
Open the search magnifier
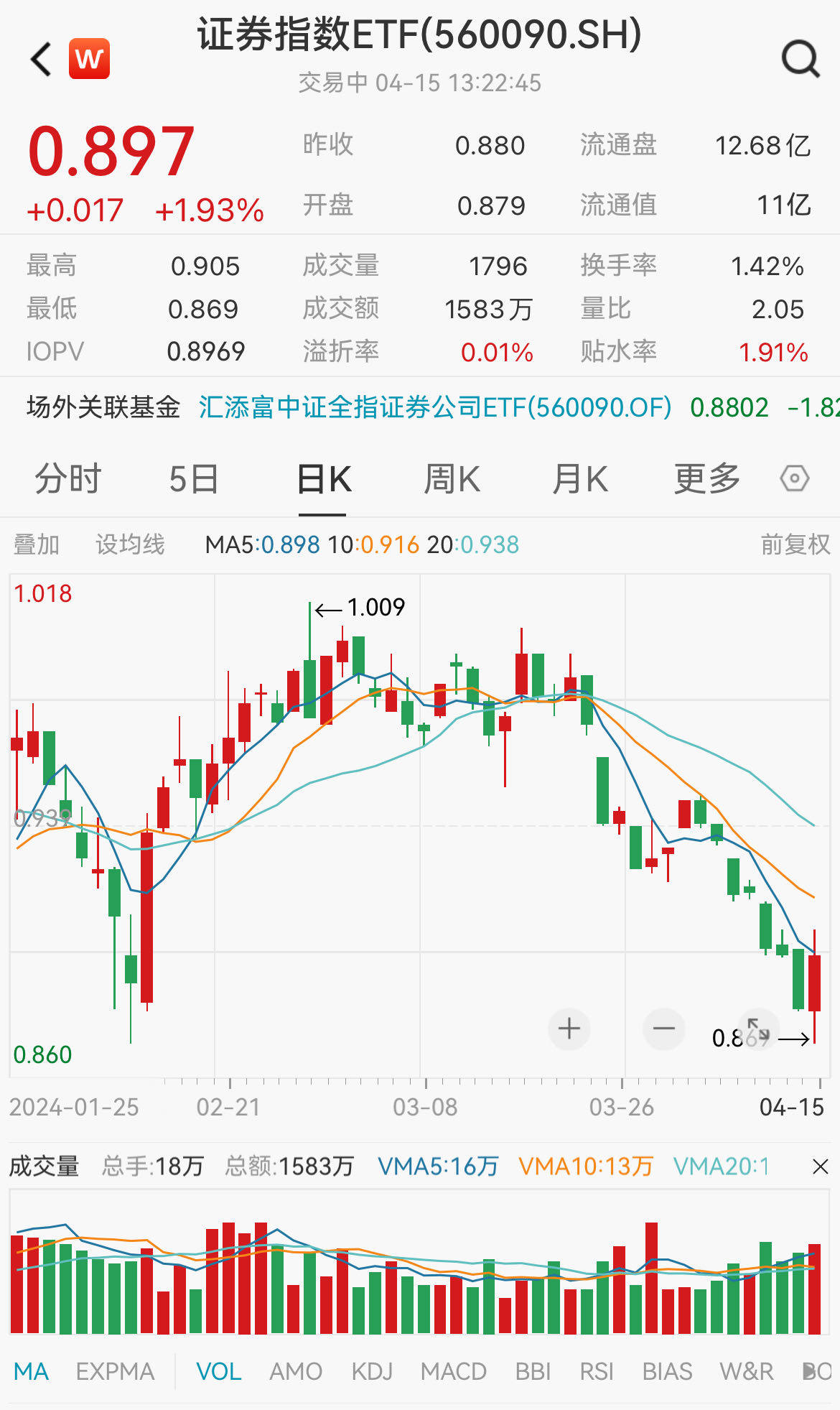coord(801,59)
